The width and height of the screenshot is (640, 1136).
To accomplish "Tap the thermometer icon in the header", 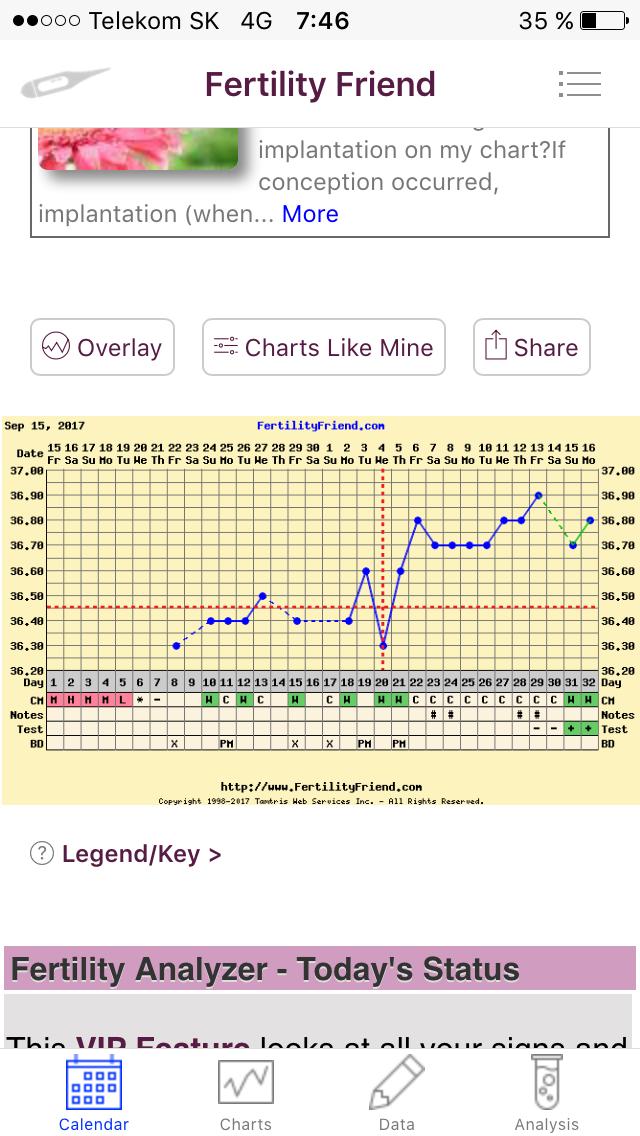I will (64, 84).
